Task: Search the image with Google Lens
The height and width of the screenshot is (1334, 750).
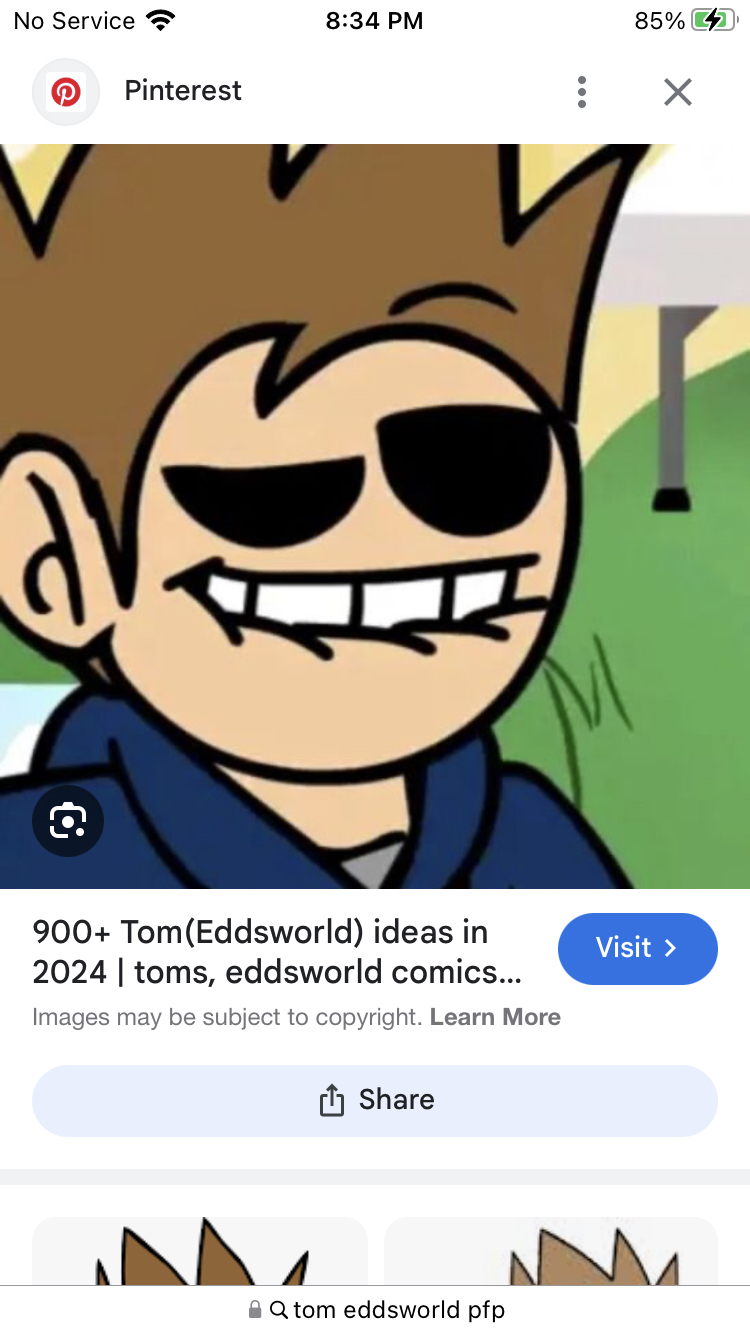Action: pos(67,821)
